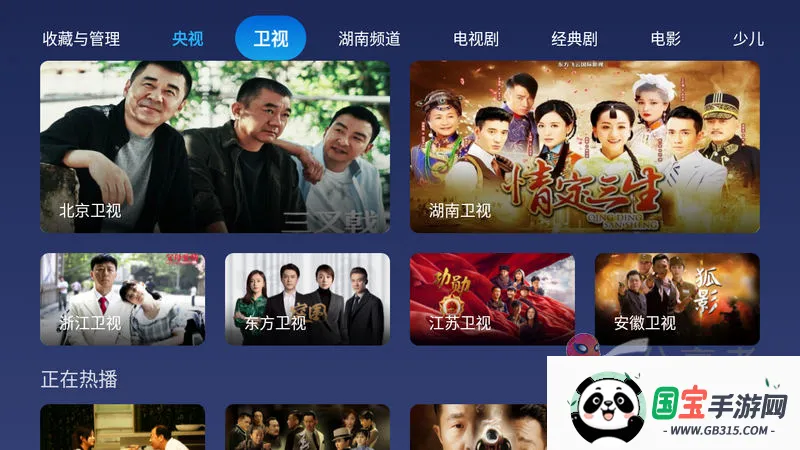Go to the 经典剧 tab

(574, 39)
